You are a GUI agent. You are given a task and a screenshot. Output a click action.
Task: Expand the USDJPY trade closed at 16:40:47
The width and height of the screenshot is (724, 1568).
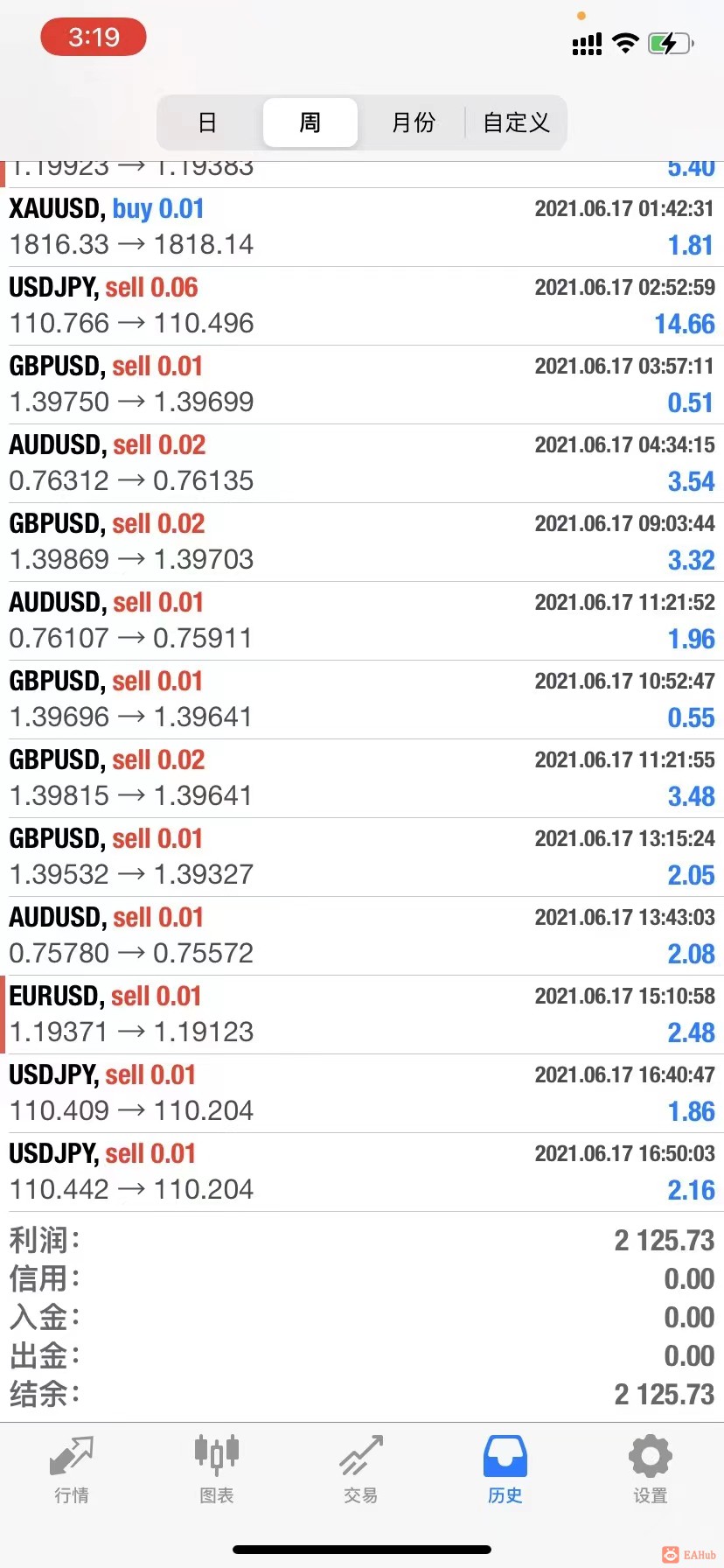click(x=362, y=1093)
